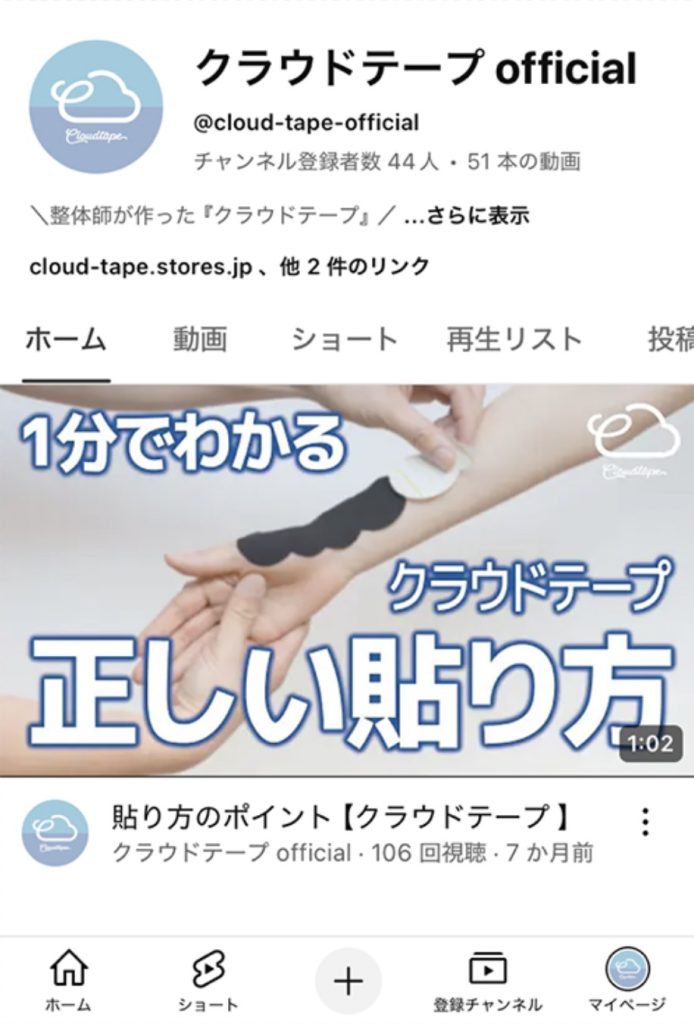Switch to the ホーム channel tab
This screenshot has width=694, height=1024.
point(65,340)
